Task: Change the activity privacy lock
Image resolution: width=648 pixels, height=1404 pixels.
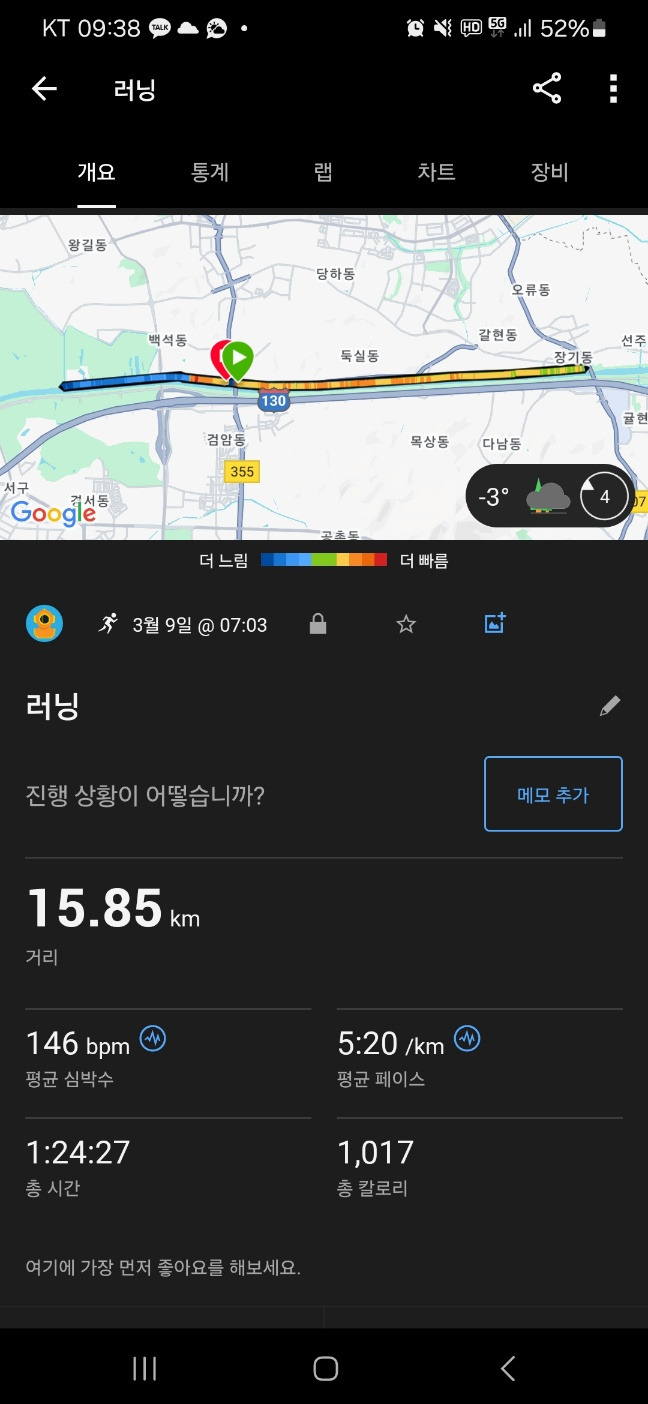Action: [x=318, y=625]
